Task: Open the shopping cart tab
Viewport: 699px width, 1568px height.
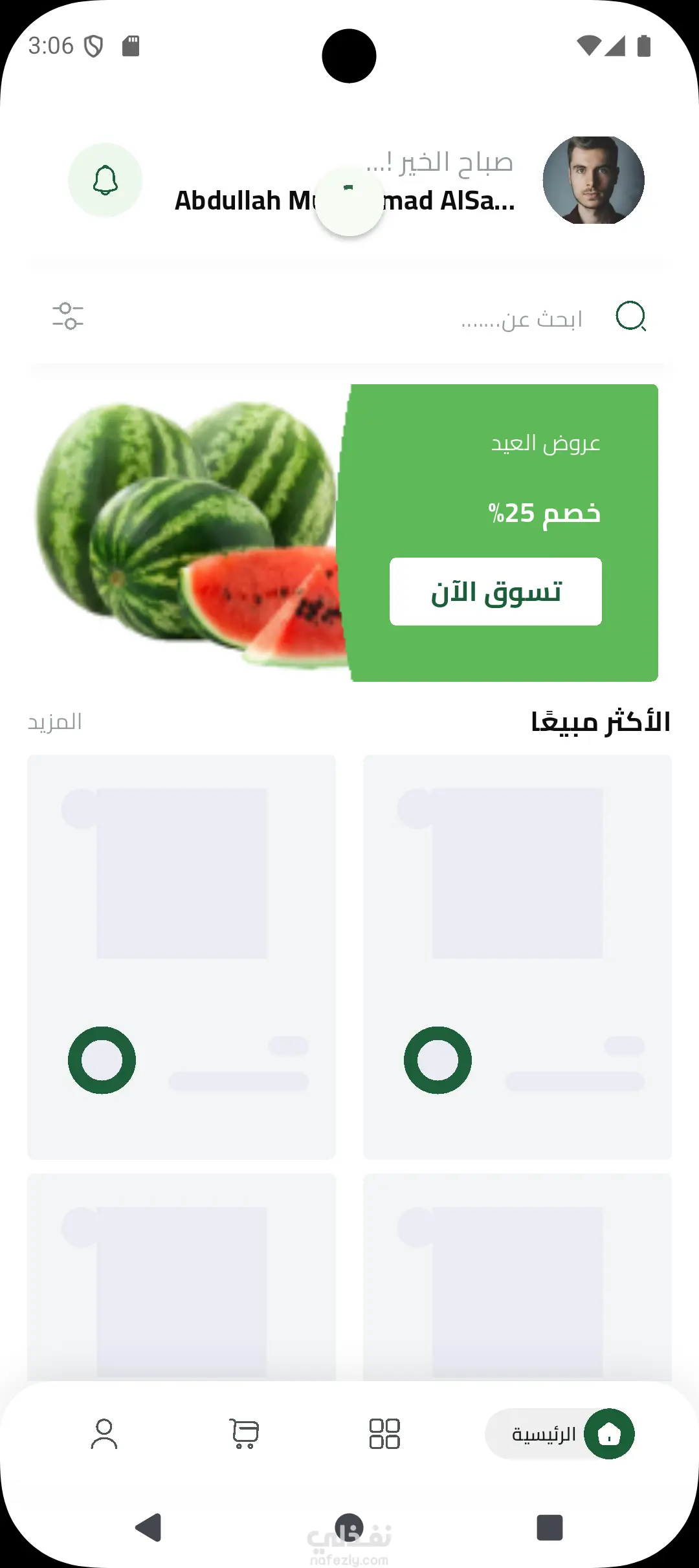Action: coord(244,1434)
